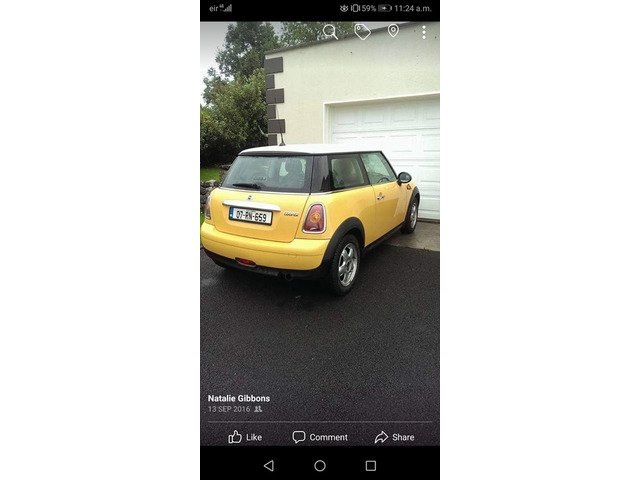Image resolution: width=640 pixels, height=480 pixels.
Task: Open Natalie Gibbons' profile
Action: 239,398
